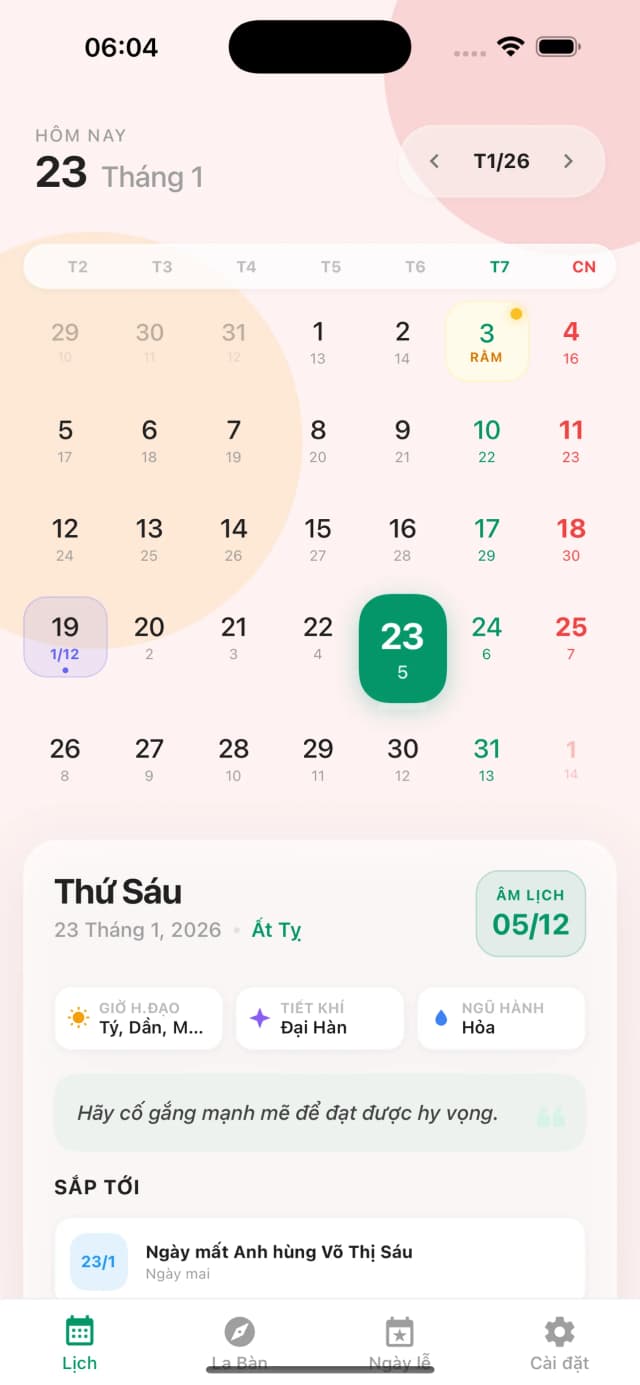The image size is (640, 1385).
Task: Open the Tiết khí Đại Hàn card
Action: pyautogui.click(x=320, y=1018)
